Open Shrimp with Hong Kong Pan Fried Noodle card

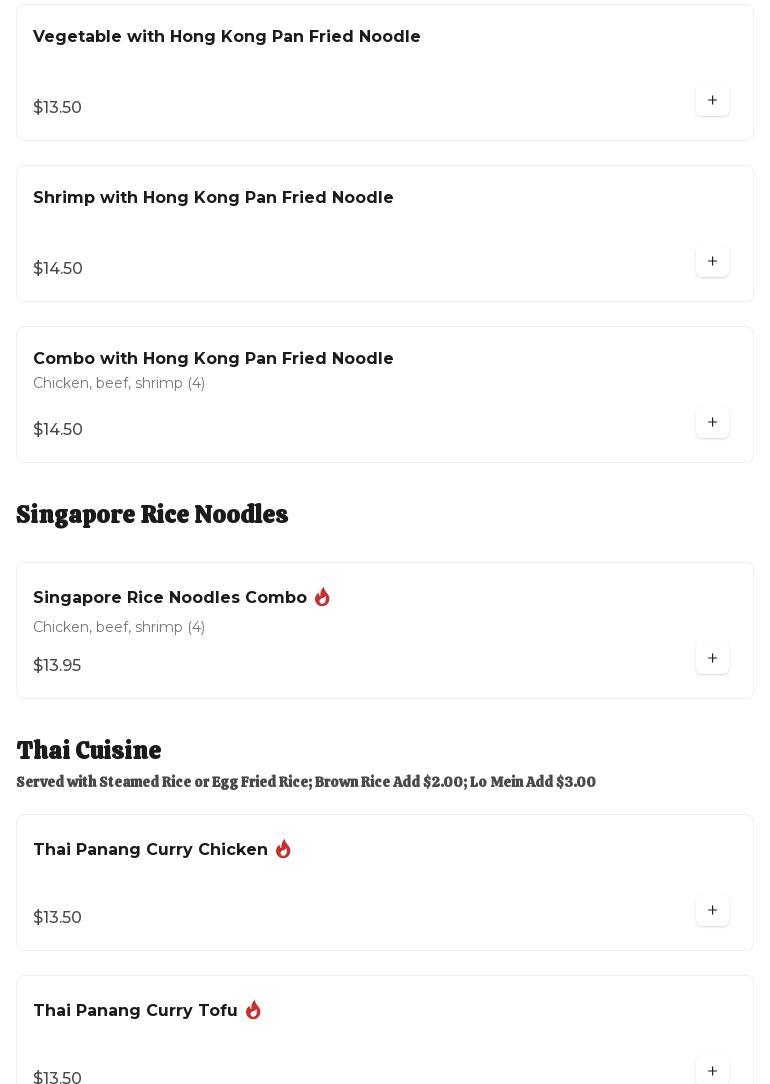[213, 198]
